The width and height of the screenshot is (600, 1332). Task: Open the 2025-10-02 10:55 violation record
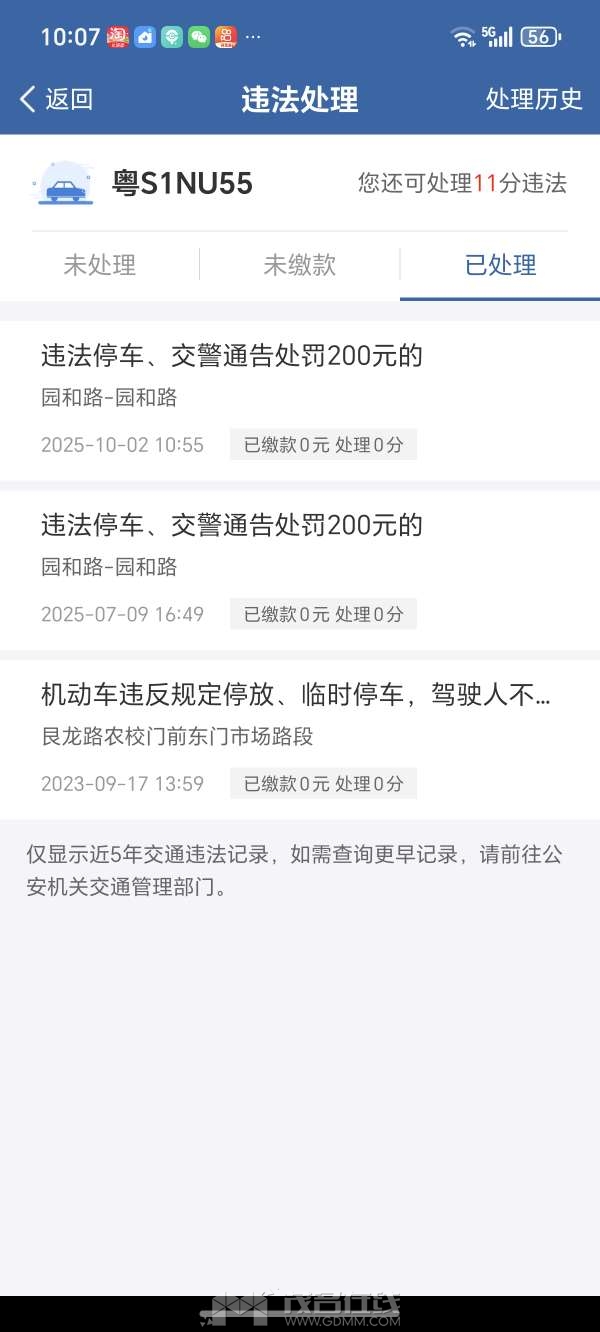tap(299, 400)
